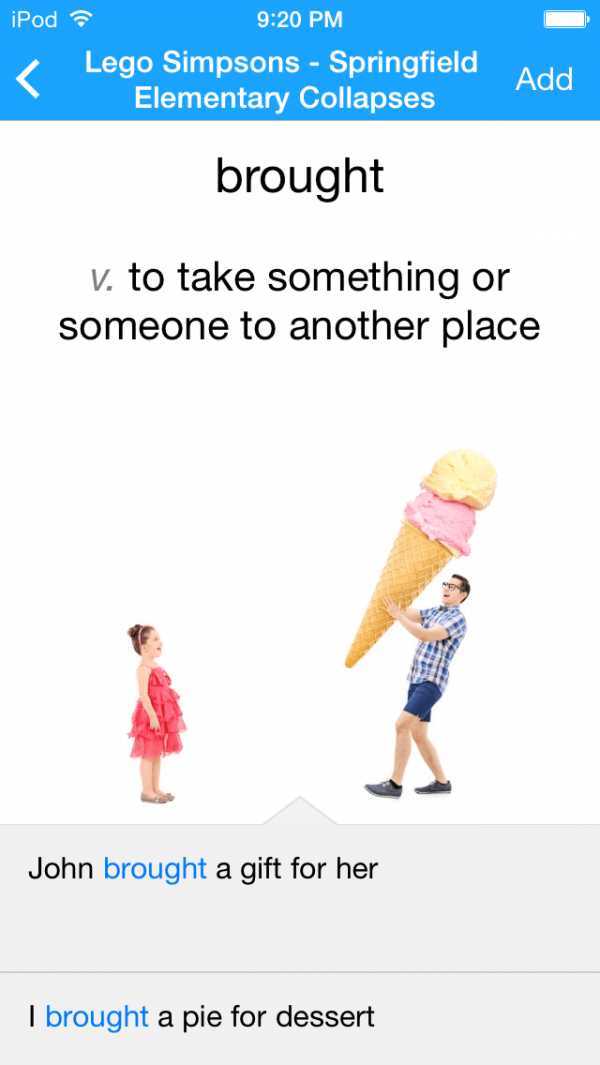Select the example 'I brought a pie for dessert'
Image resolution: width=600 pixels, height=1065 pixels.
coord(202,1017)
